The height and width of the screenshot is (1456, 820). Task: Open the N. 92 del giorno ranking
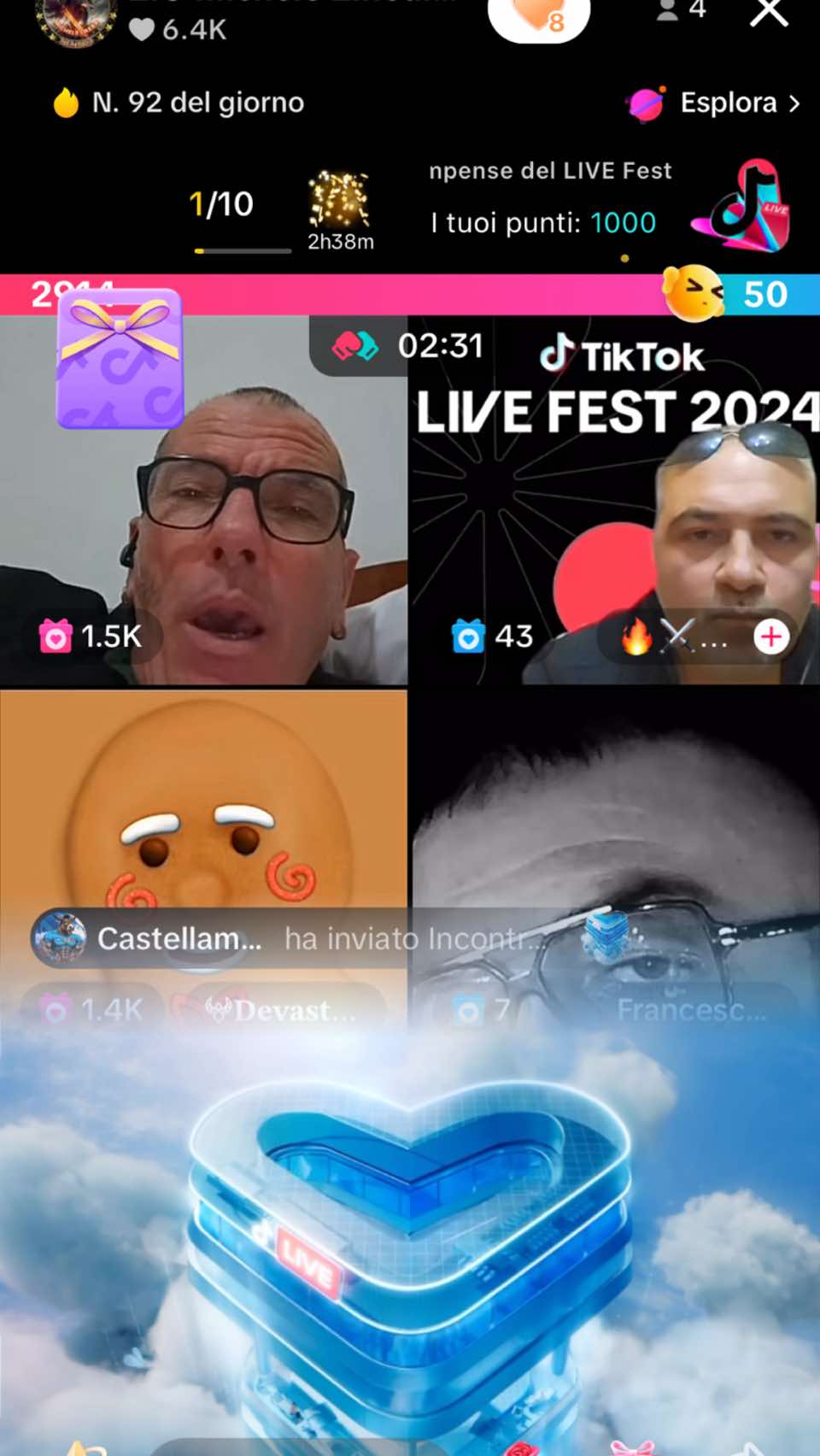(x=179, y=103)
